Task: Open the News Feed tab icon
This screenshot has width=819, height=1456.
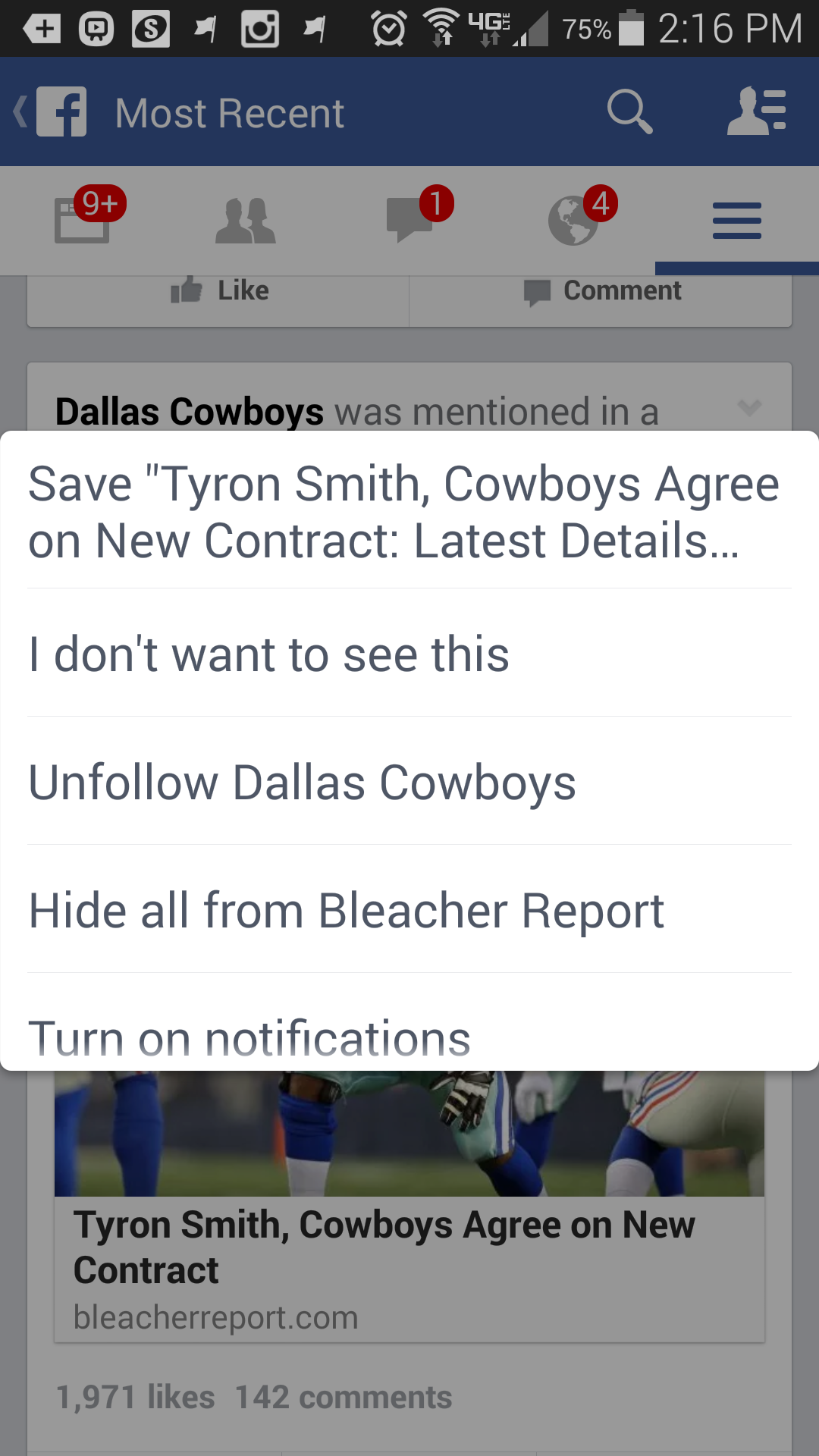Action: click(x=82, y=220)
